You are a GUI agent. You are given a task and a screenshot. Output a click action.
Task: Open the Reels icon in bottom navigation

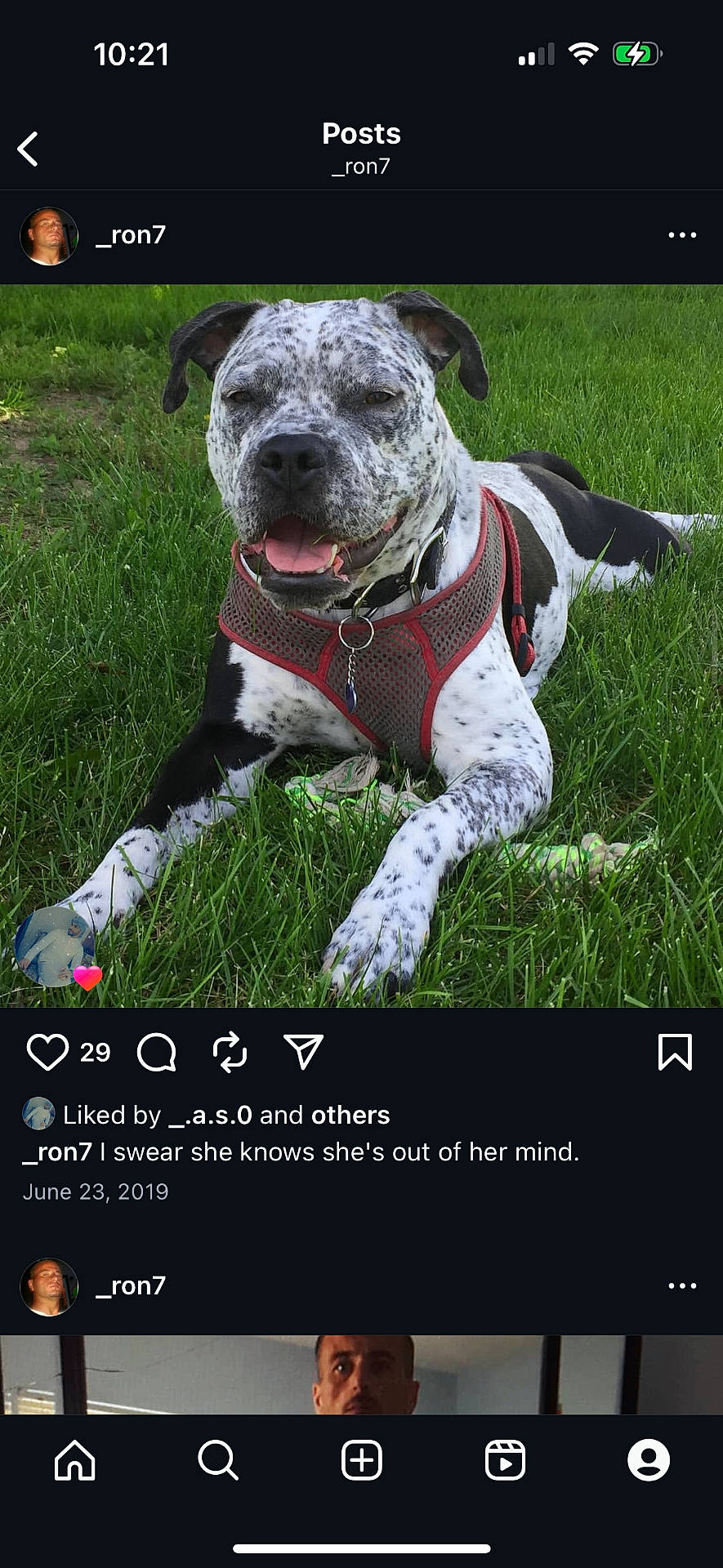pyautogui.click(x=506, y=1461)
